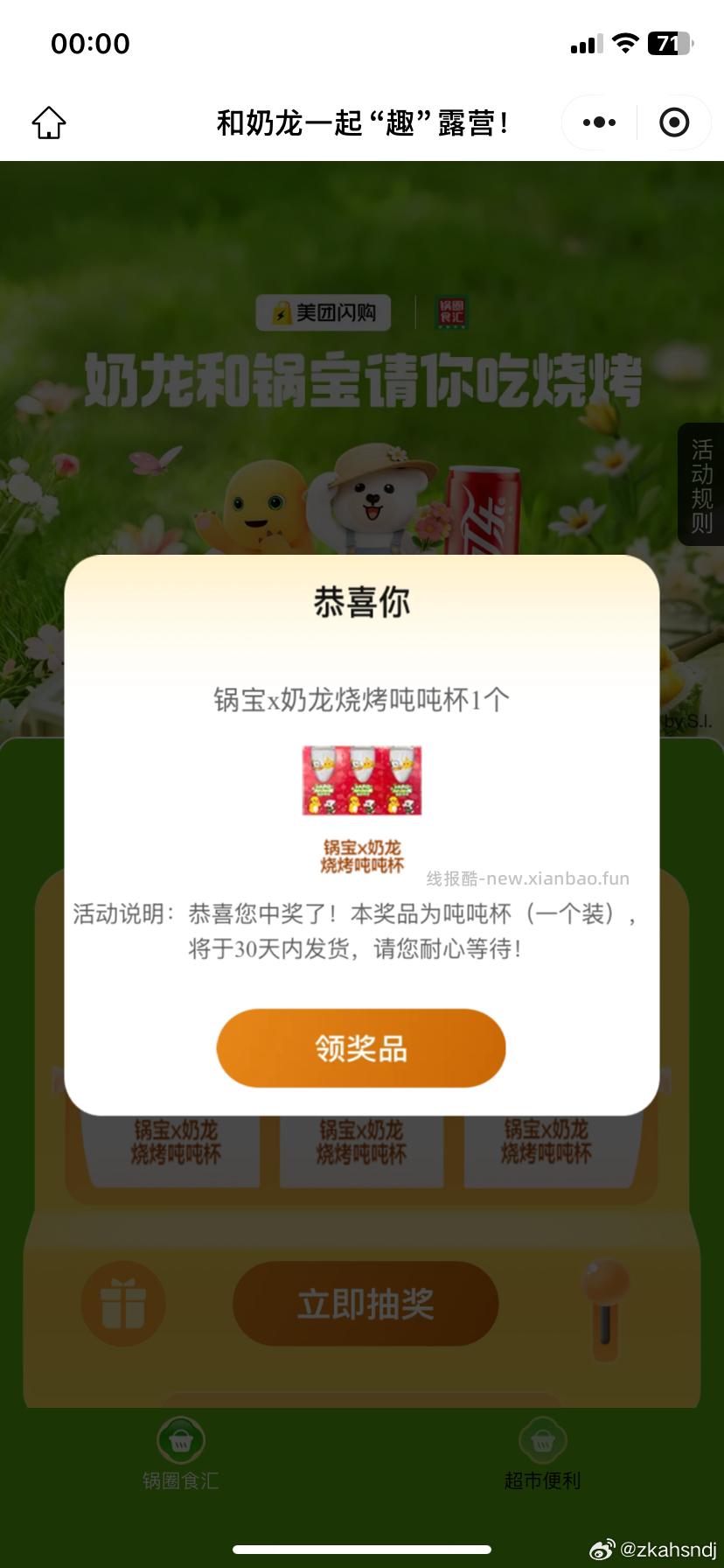Tap the 美团闪购 lightning logo badge
Viewport: 724px width, 1568px height.
(x=324, y=312)
